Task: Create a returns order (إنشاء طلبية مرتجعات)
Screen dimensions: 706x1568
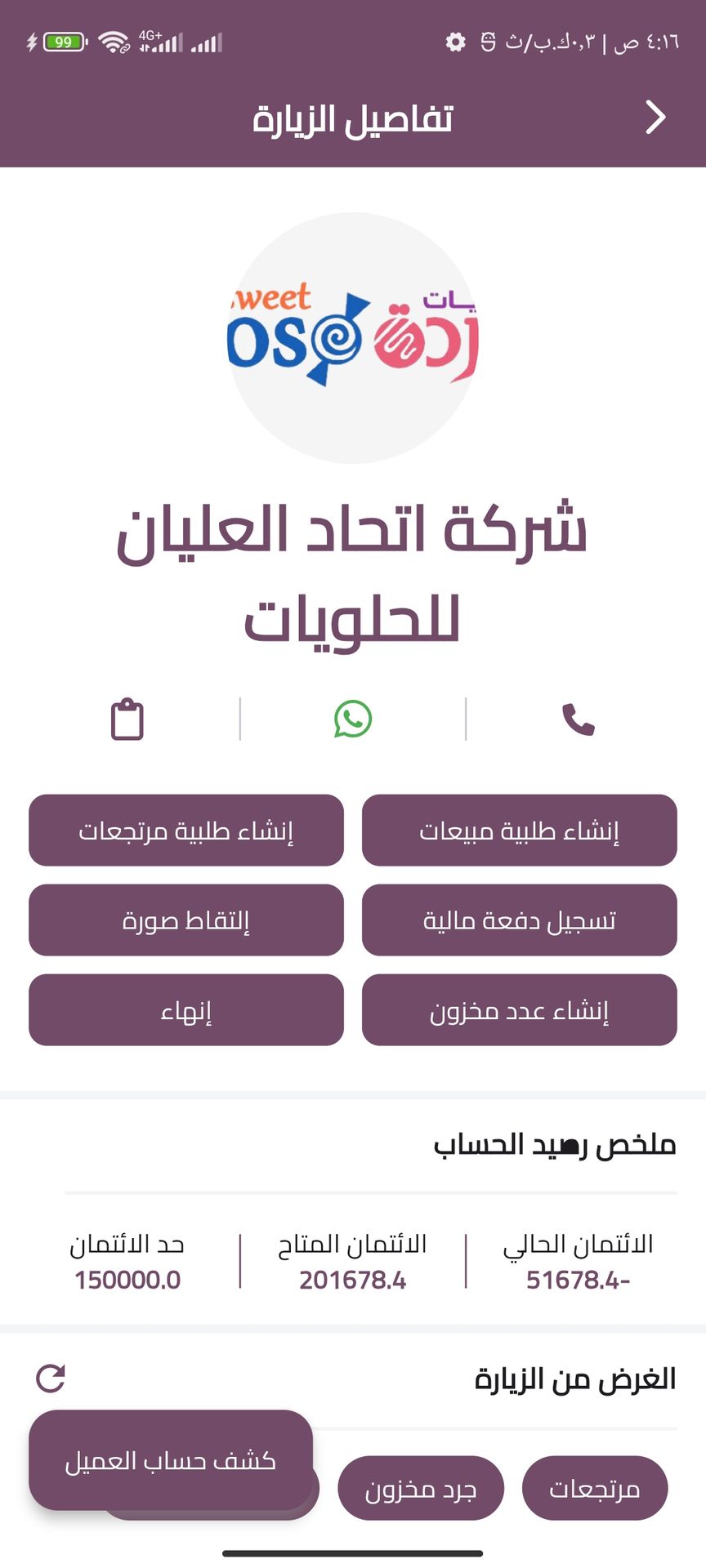Action: [186, 830]
